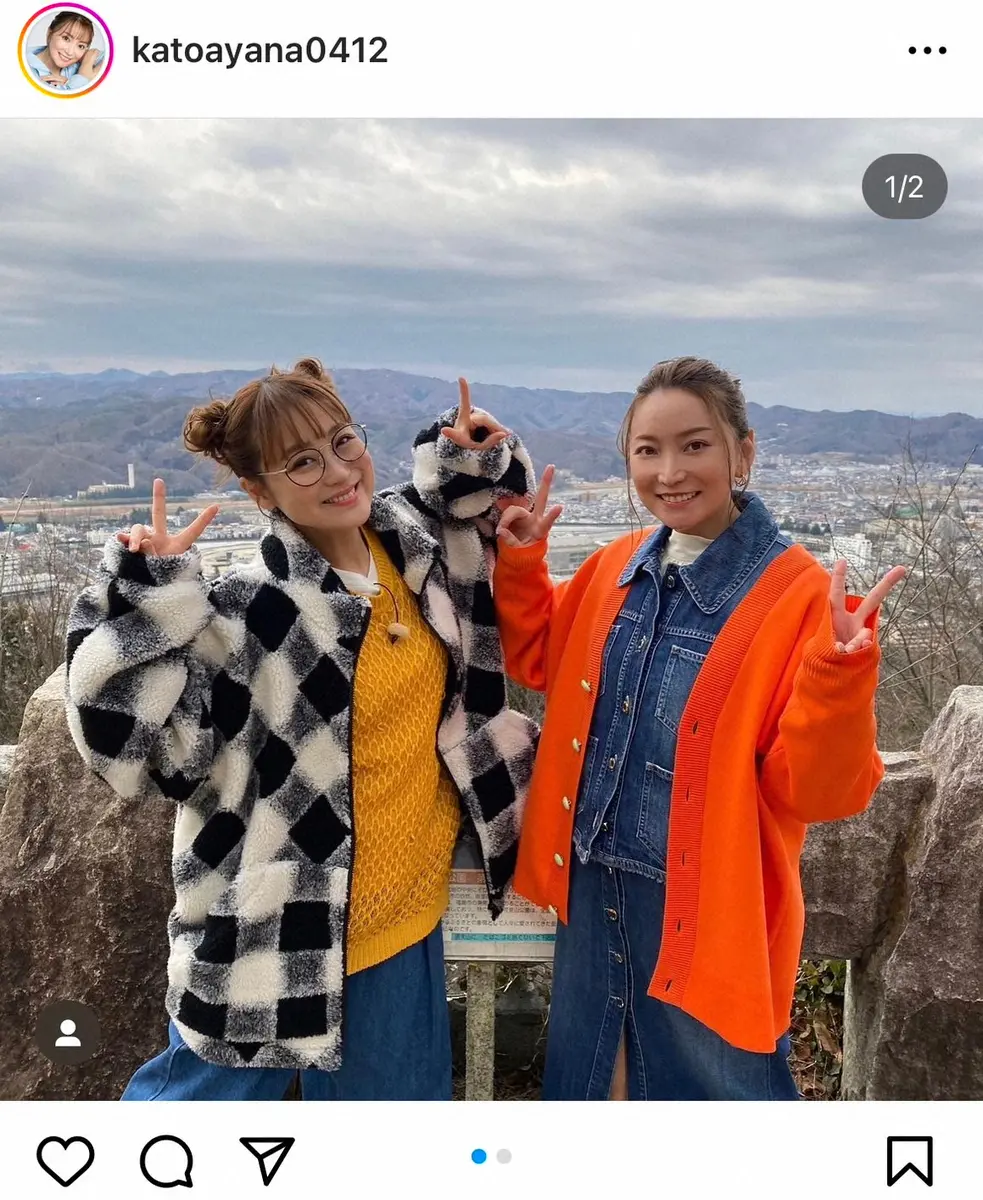Show tagged people on the photo
The height and width of the screenshot is (1200, 983).
[x=68, y=1033]
